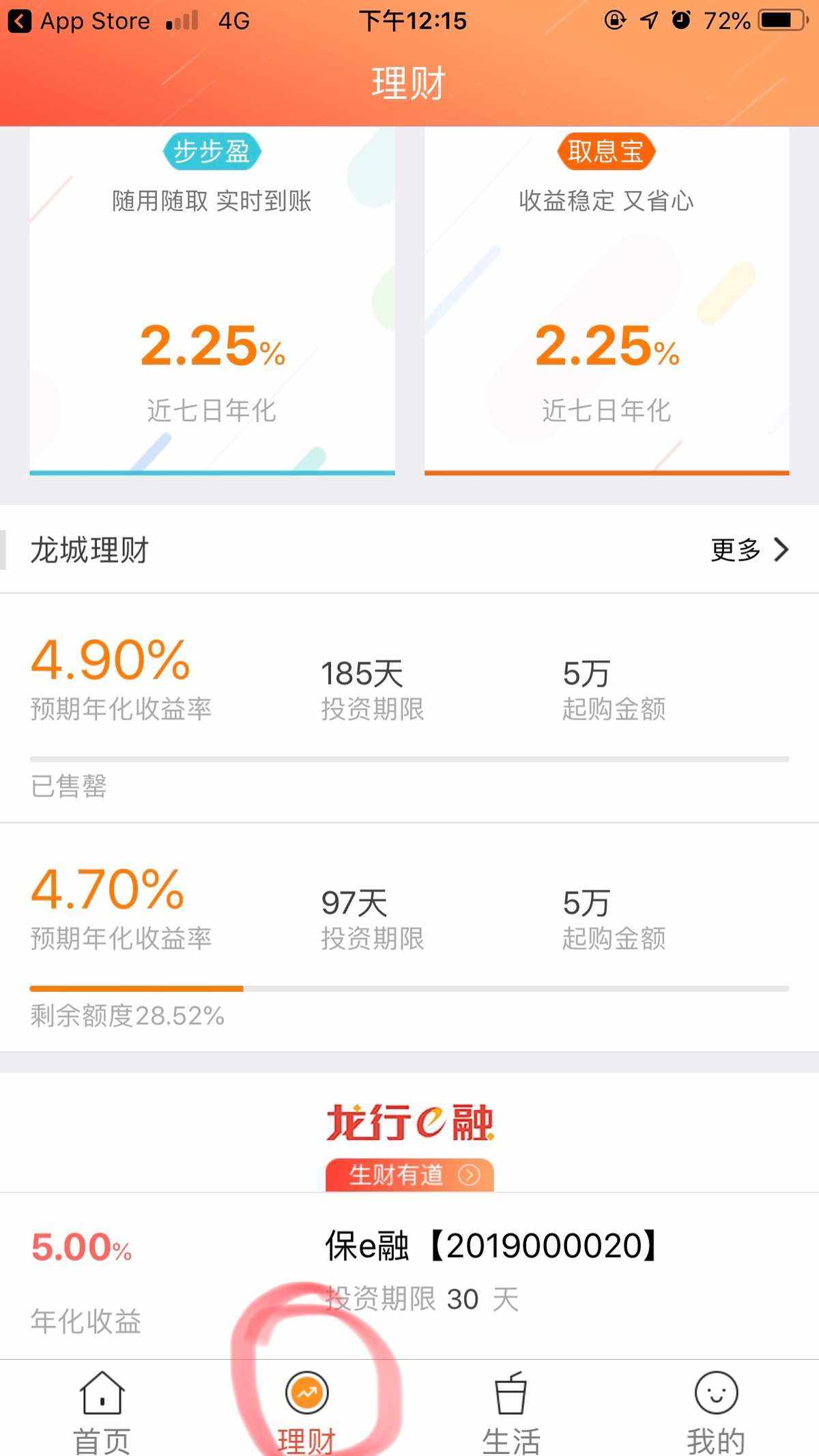Select the 首页 home tab icon
Viewport: 819px width, 1456px height.
[101, 1393]
